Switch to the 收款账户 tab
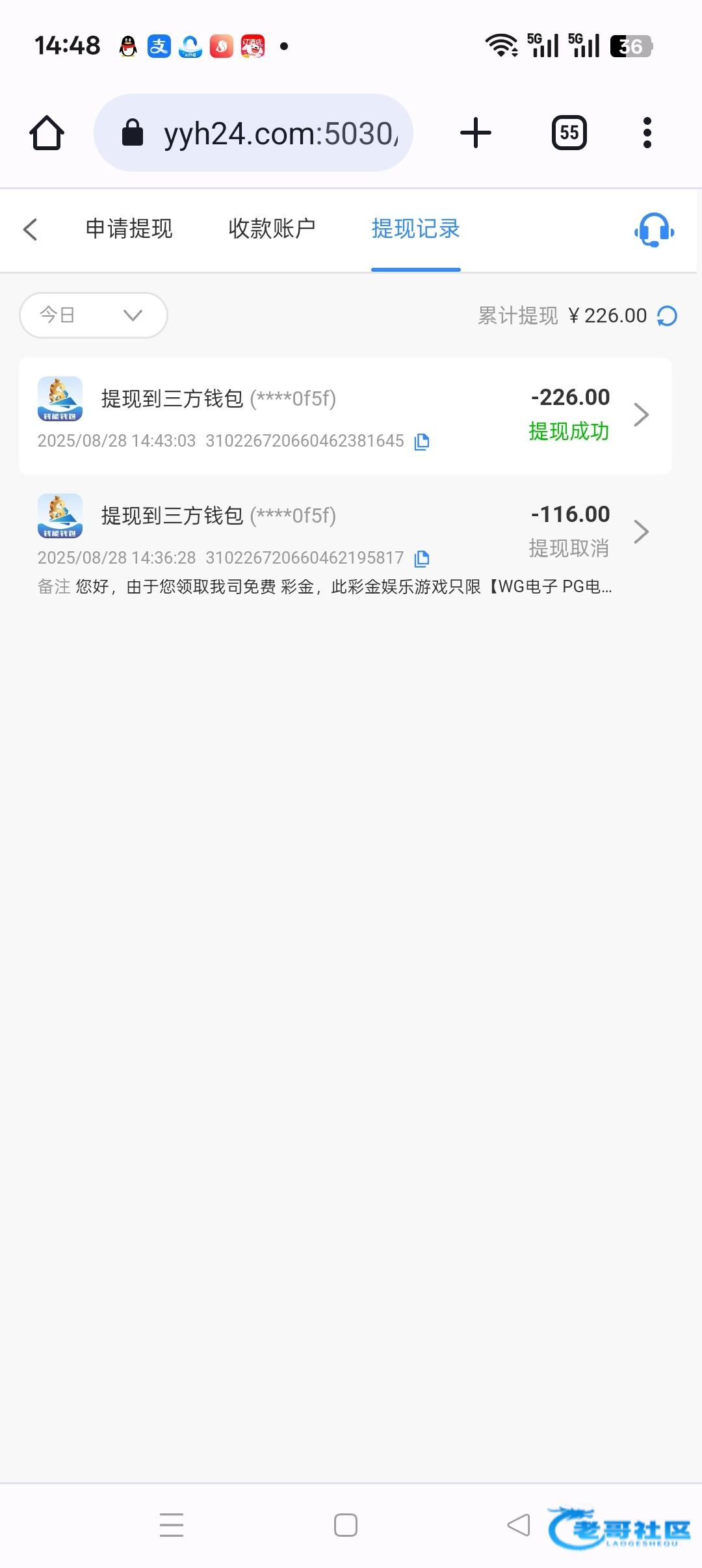 (x=272, y=229)
